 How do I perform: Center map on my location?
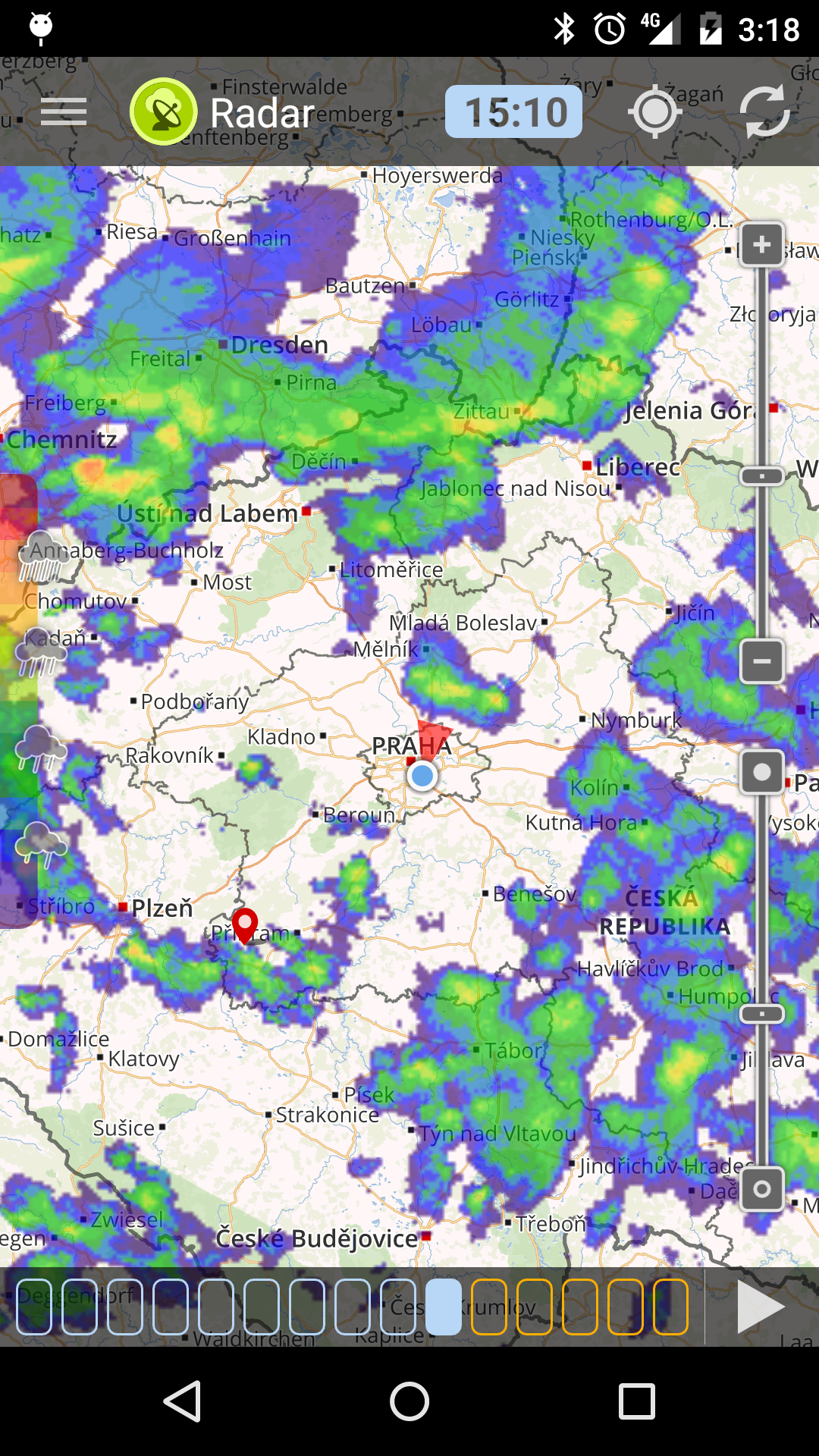[654, 112]
